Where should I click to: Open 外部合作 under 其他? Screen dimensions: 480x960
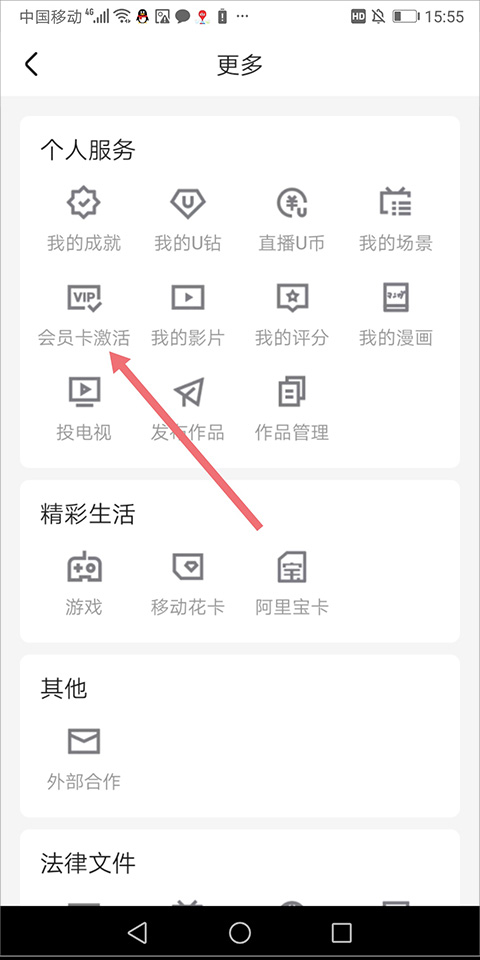coord(84,758)
